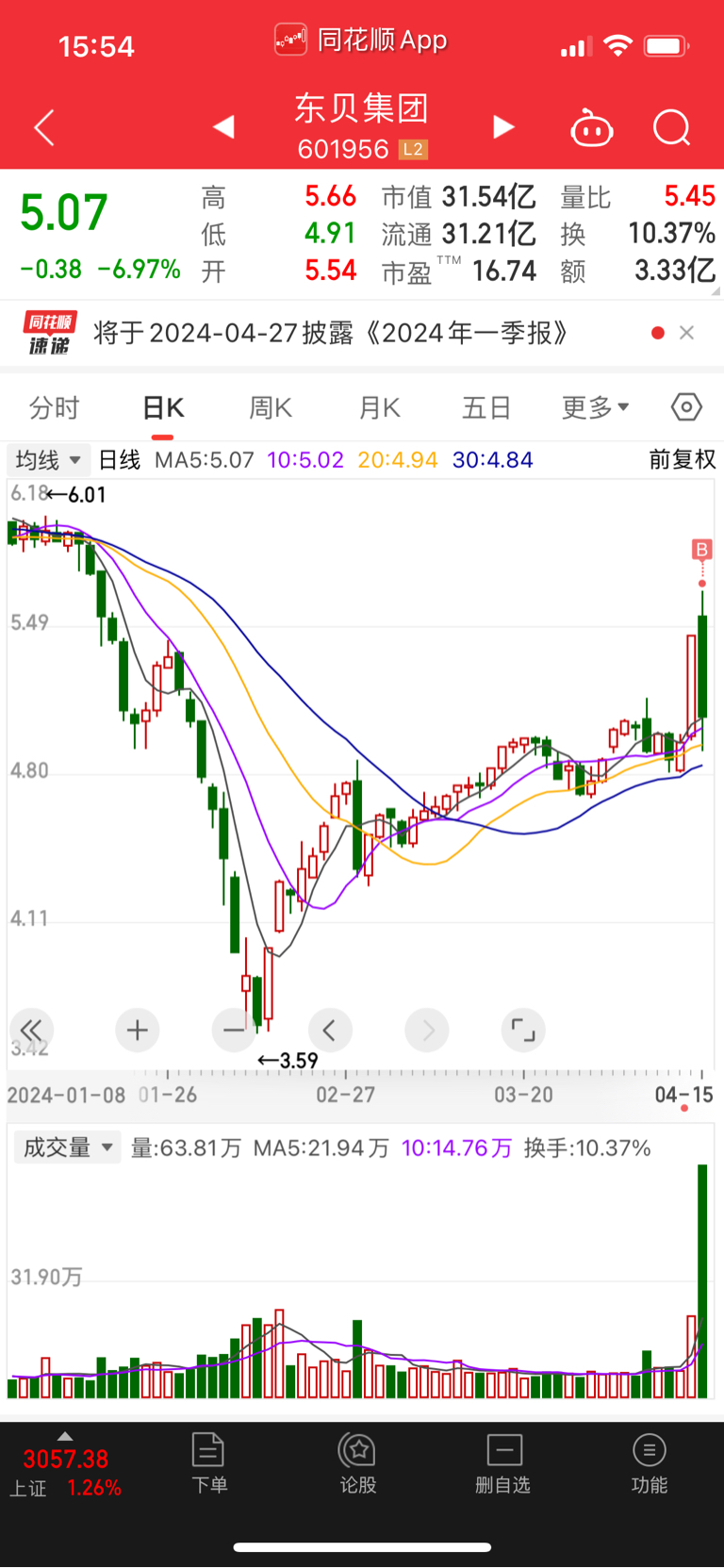Dismiss the 2024 一季报 announcement banner
Screen dimensions: 724x1568
686,332
